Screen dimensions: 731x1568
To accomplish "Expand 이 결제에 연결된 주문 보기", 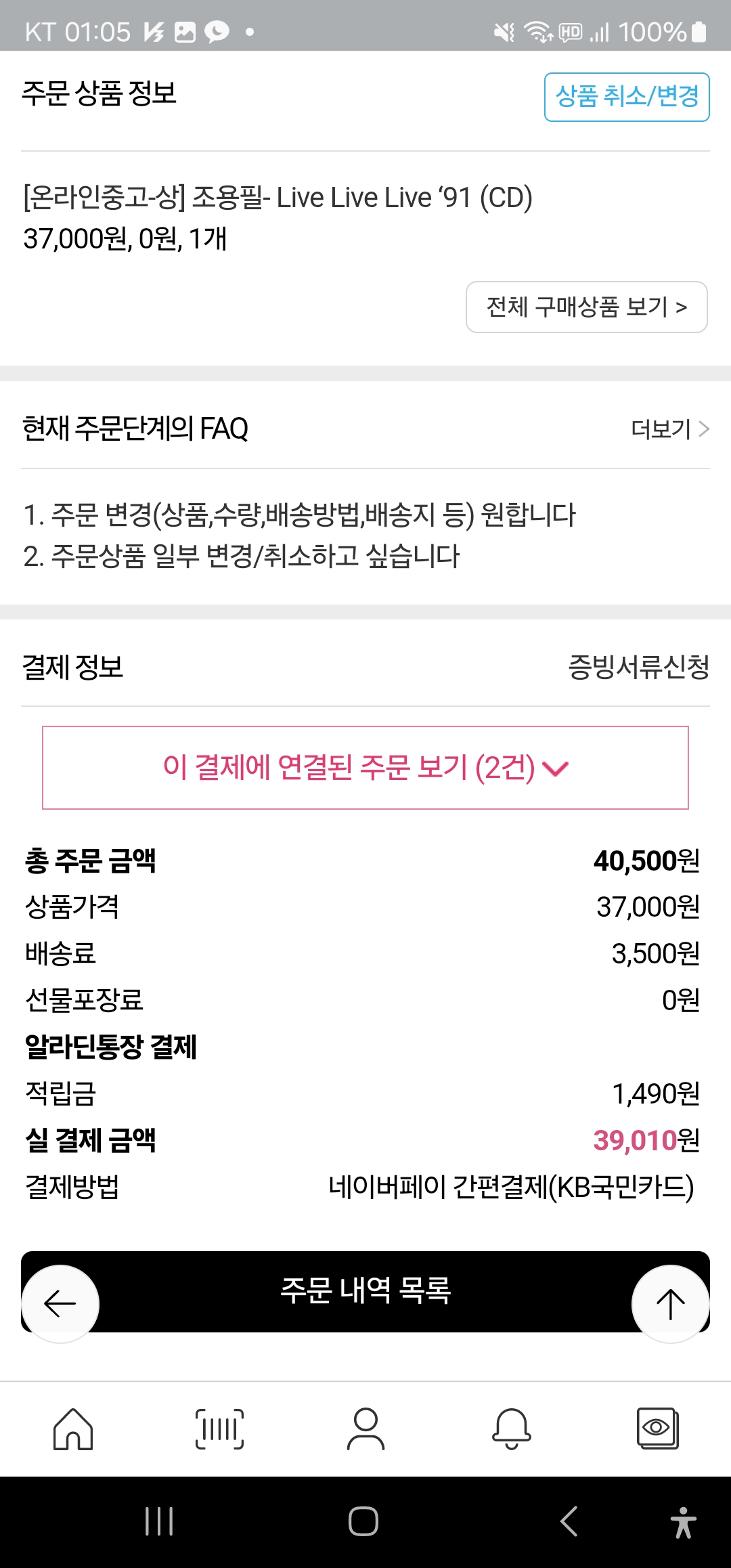I will click(x=365, y=768).
